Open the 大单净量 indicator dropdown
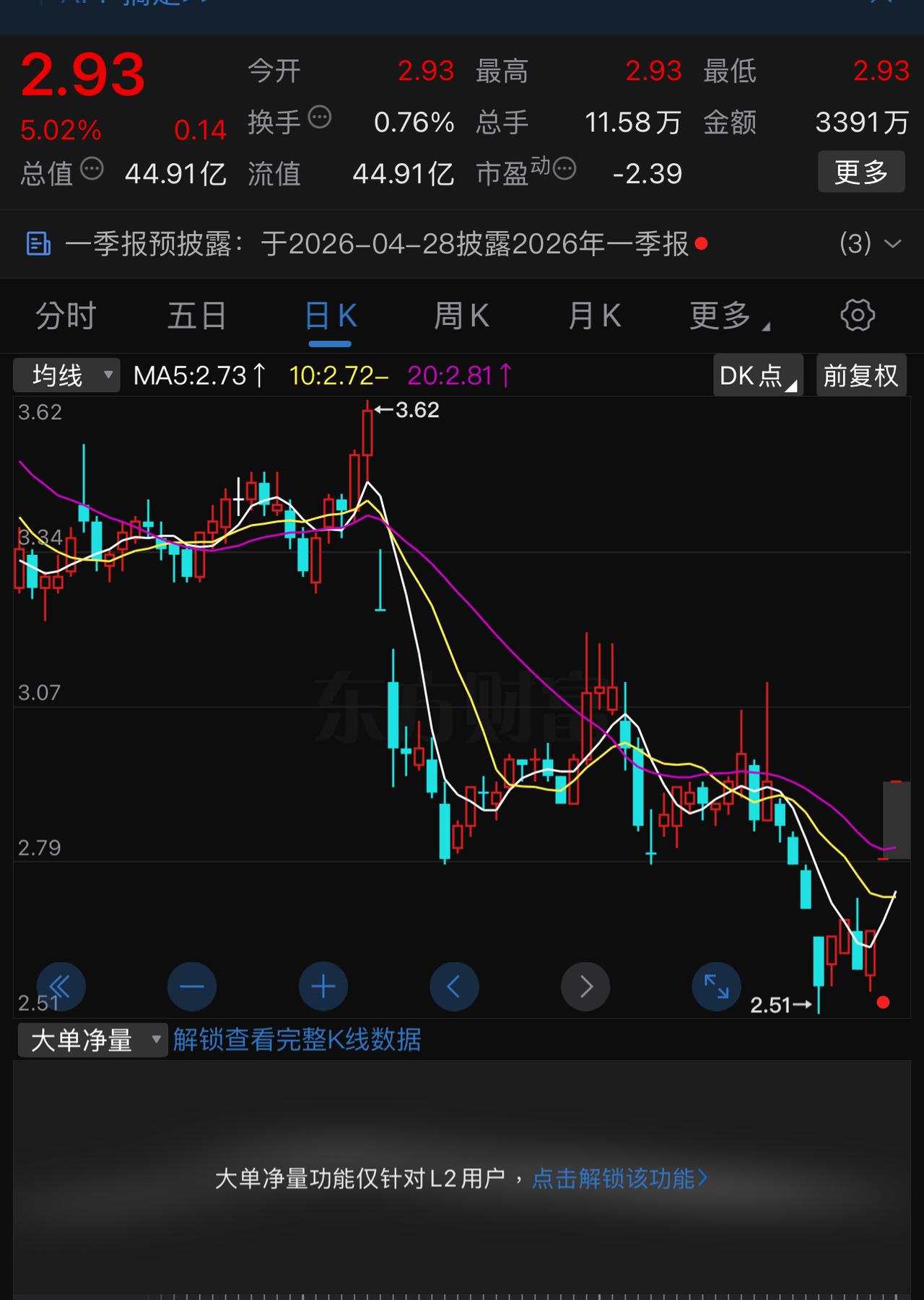Image resolution: width=924 pixels, height=1300 pixels. pos(92,1039)
